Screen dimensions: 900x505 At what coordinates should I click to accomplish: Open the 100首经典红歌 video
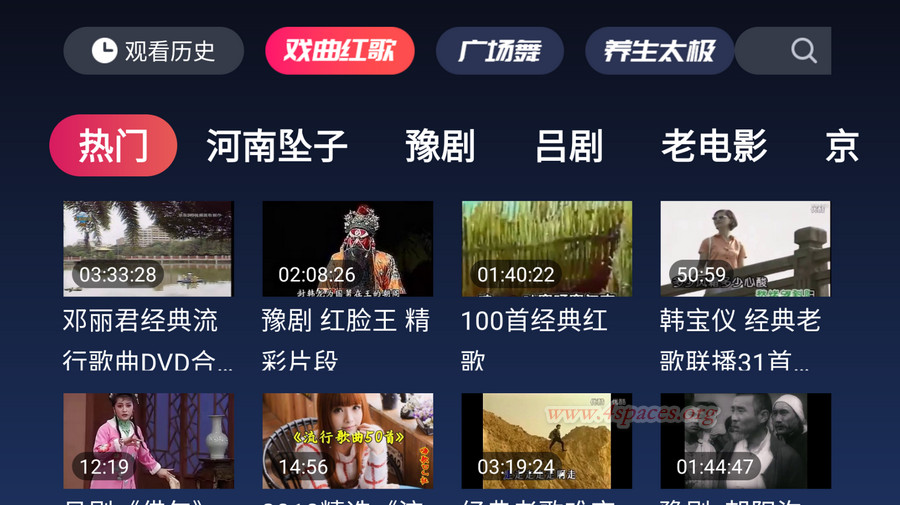coord(546,248)
